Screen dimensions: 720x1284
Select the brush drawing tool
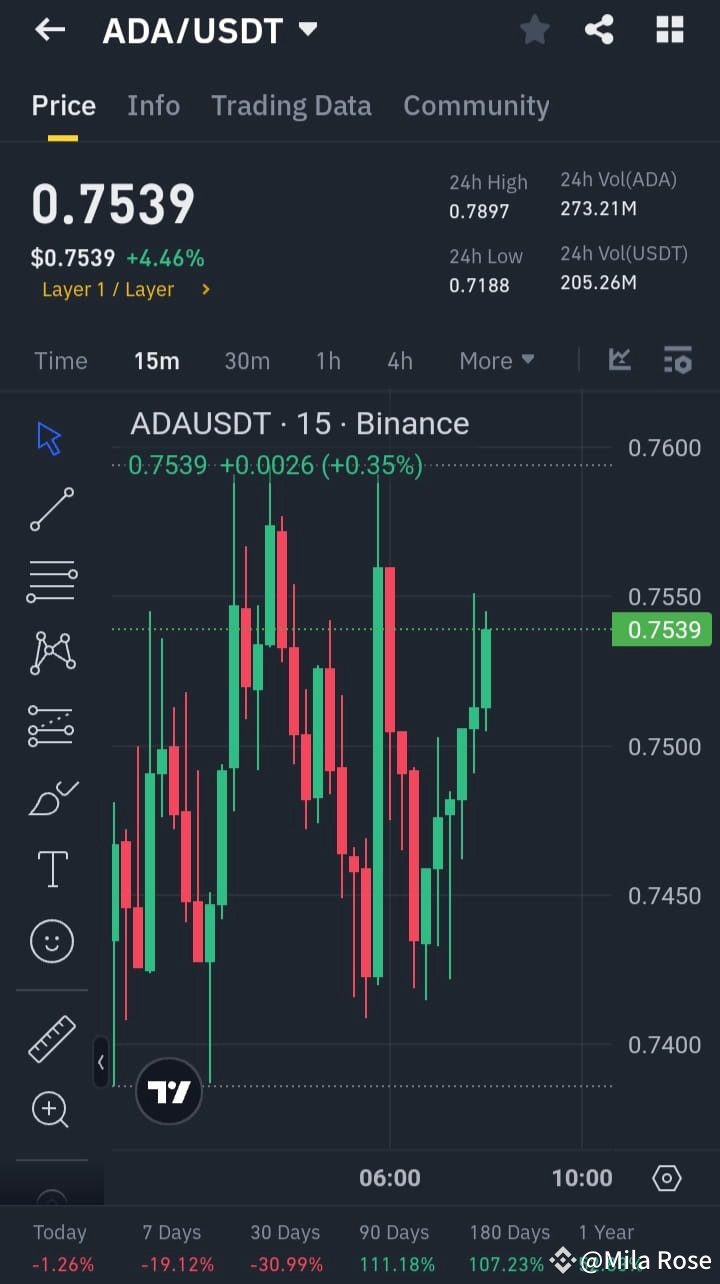pyautogui.click(x=51, y=797)
